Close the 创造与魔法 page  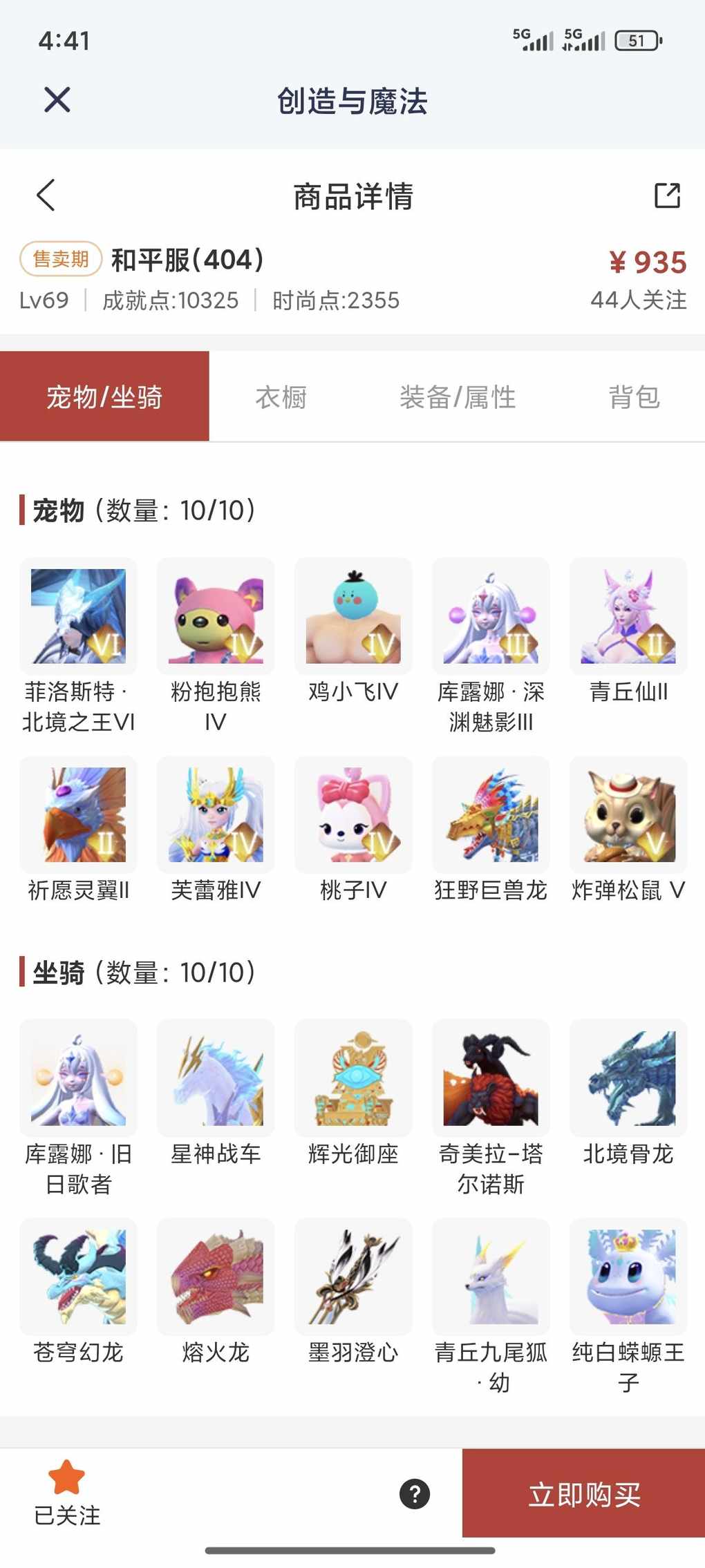(57, 100)
